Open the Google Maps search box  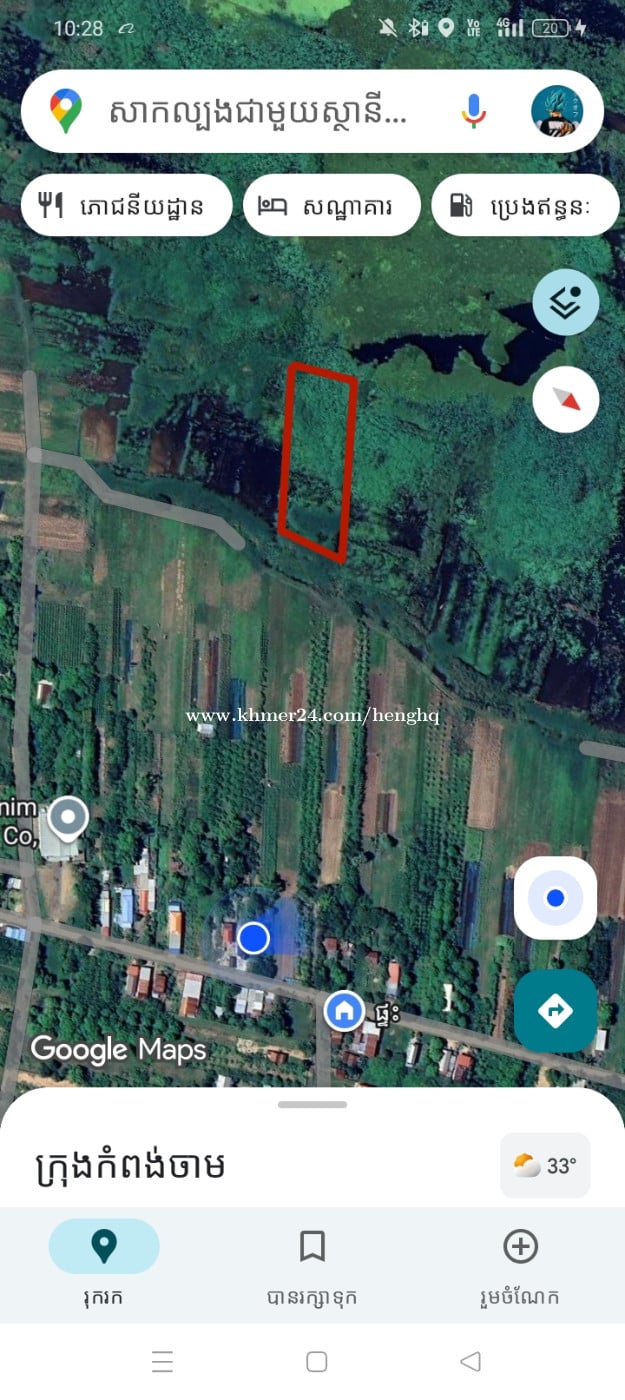pyautogui.click(x=260, y=112)
